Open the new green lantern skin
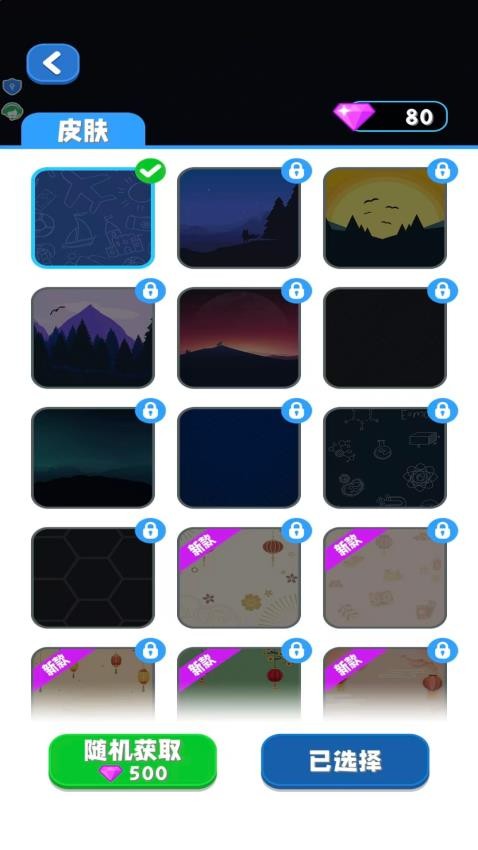This screenshot has width=478, height=850. [238, 683]
